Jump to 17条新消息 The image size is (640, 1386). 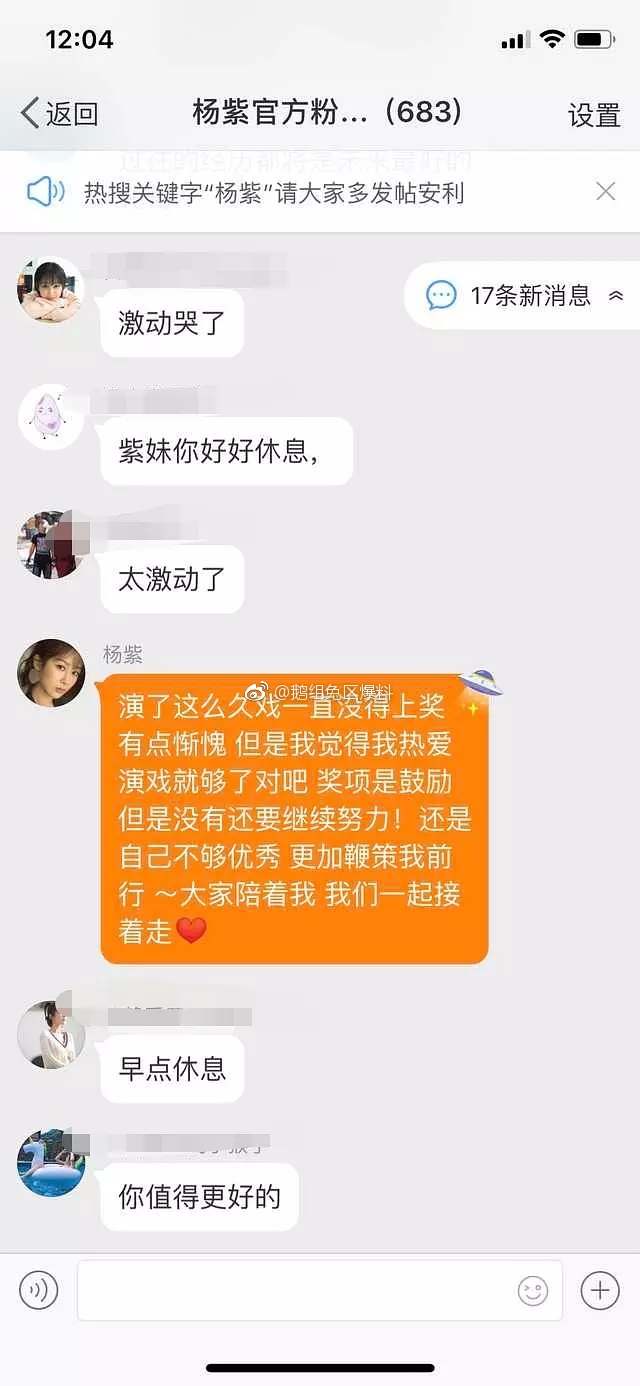(x=527, y=296)
